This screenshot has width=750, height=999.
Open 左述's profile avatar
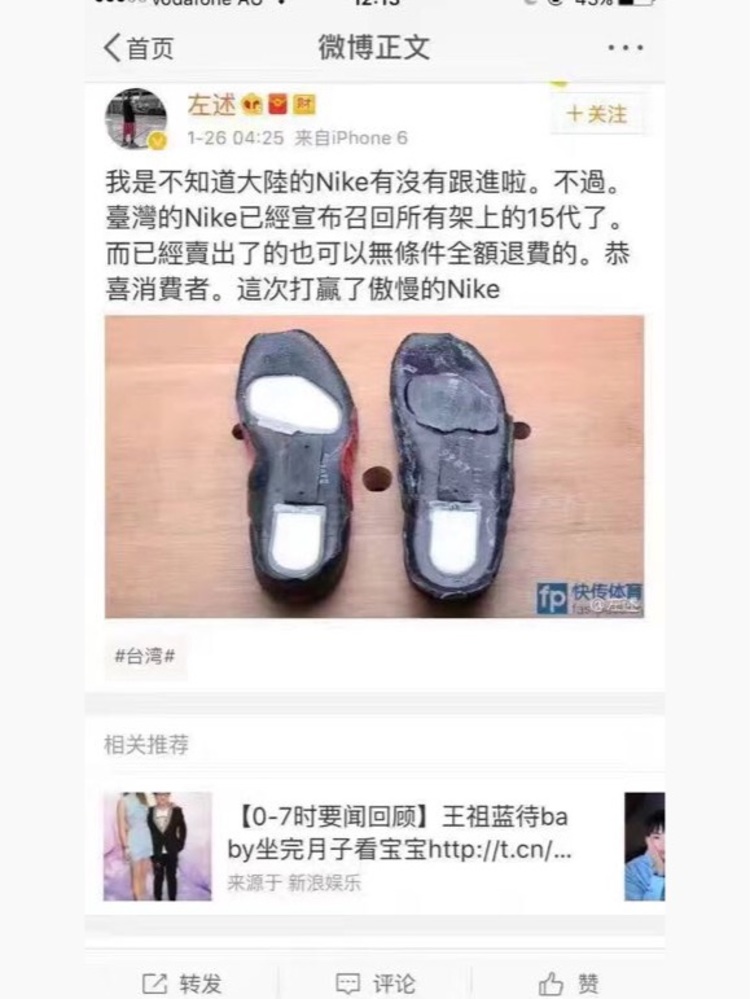click(x=136, y=119)
